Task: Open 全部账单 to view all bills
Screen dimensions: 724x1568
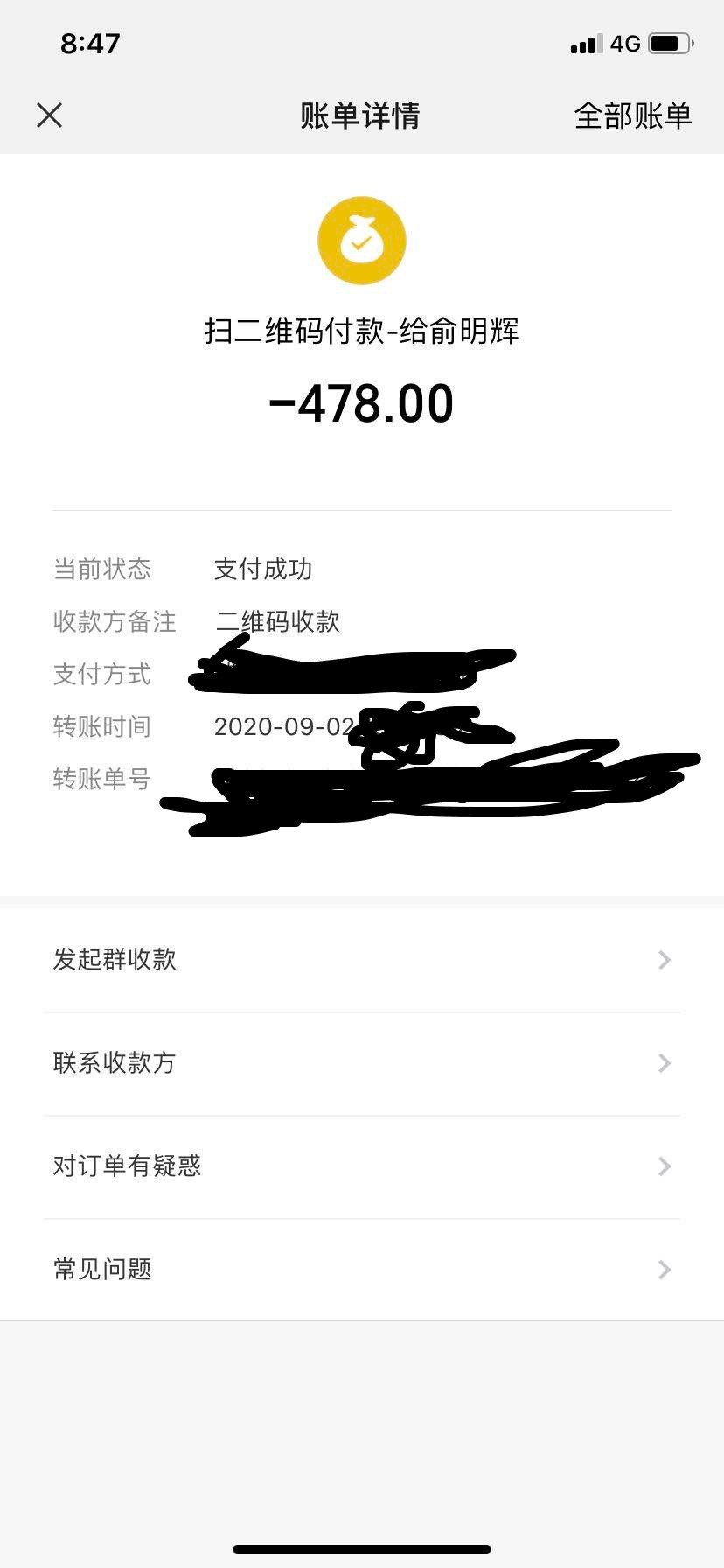Action: click(632, 115)
